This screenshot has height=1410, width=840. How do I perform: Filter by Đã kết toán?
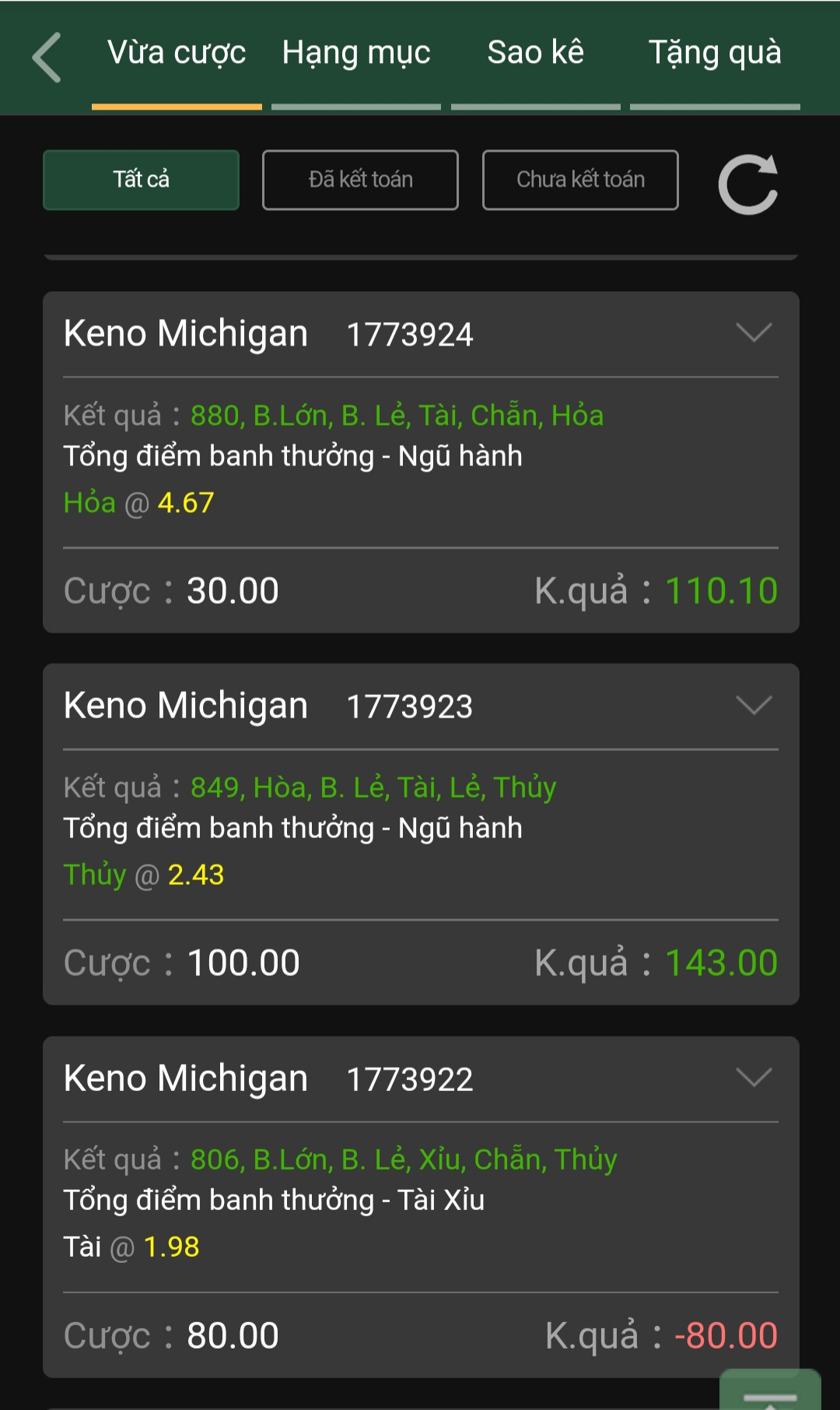tap(360, 180)
